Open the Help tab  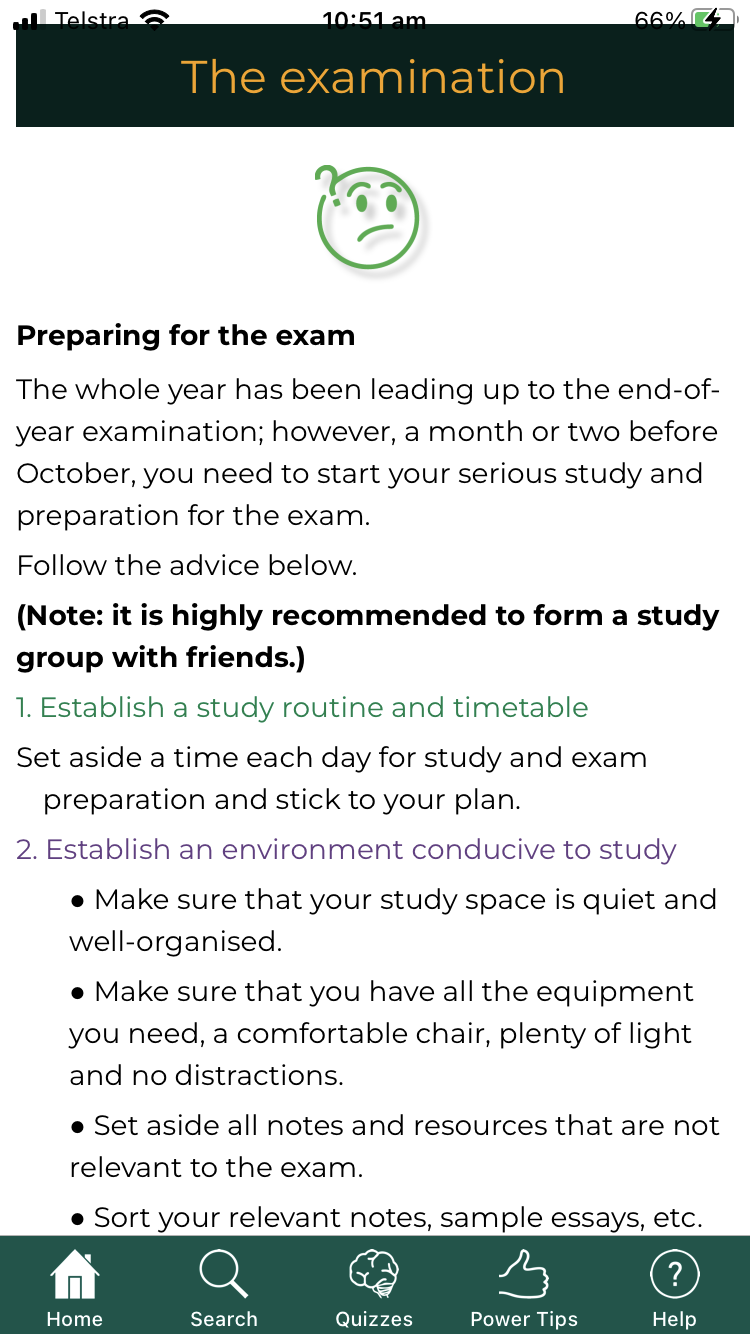(674, 1287)
